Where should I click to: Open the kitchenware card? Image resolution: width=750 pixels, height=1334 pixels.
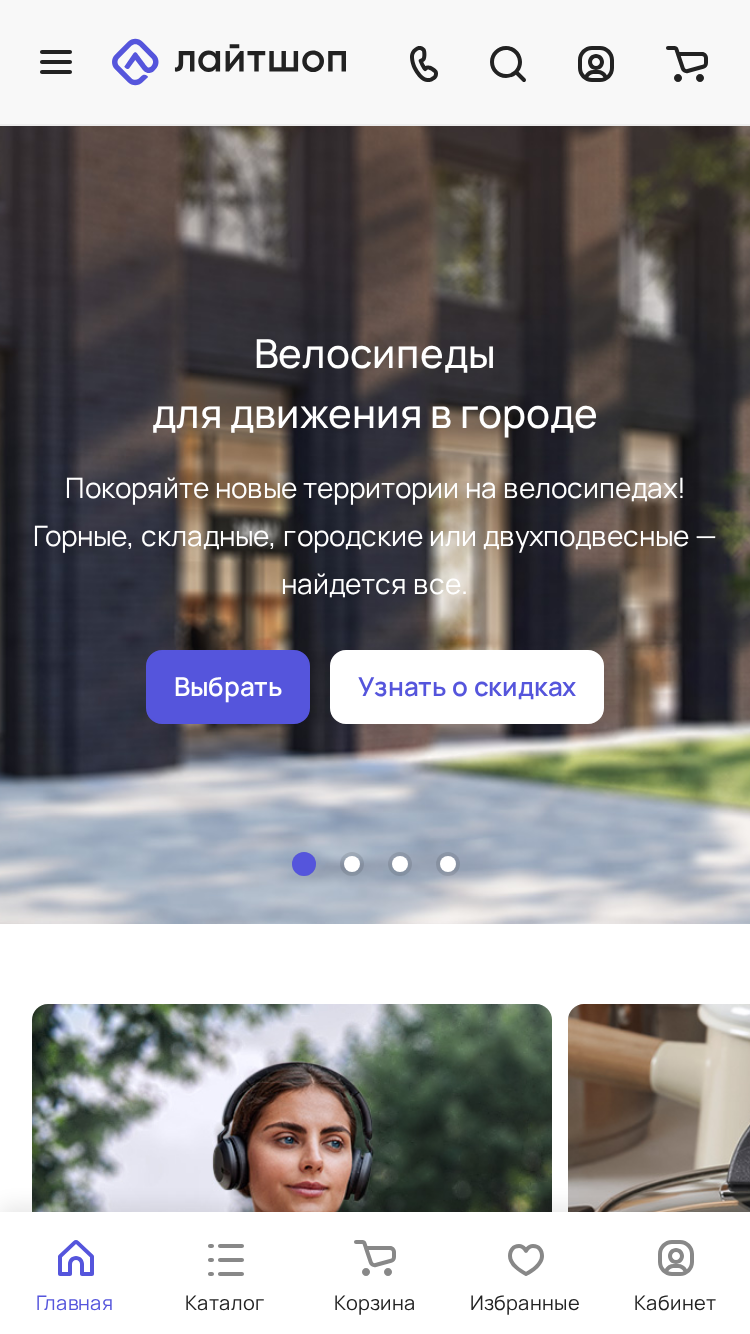coord(659,1108)
